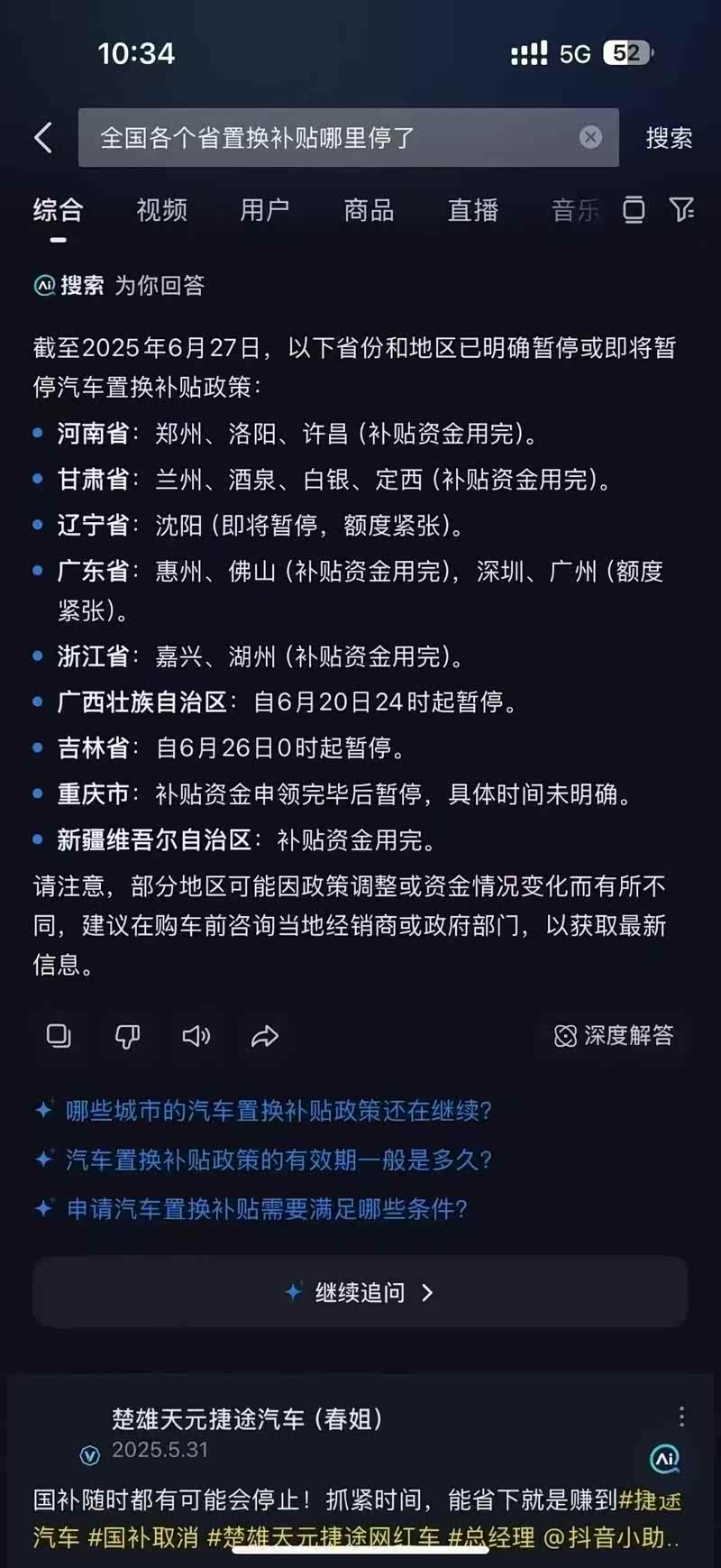Screen dimensions: 721x1568
Task: Read the AI answer aloud
Action: tap(196, 1036)
